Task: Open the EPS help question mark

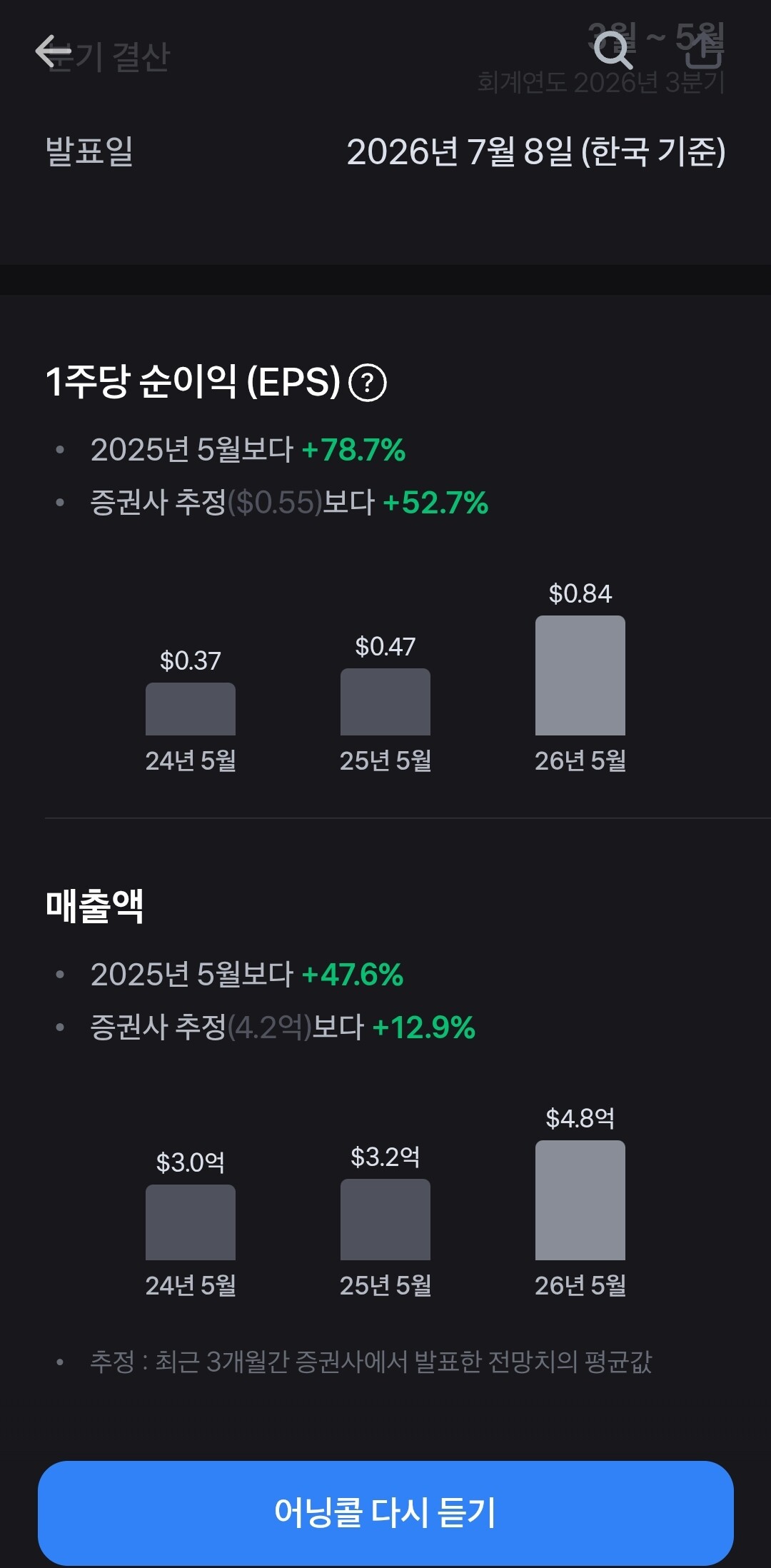Action: click(x=368, y=383)
